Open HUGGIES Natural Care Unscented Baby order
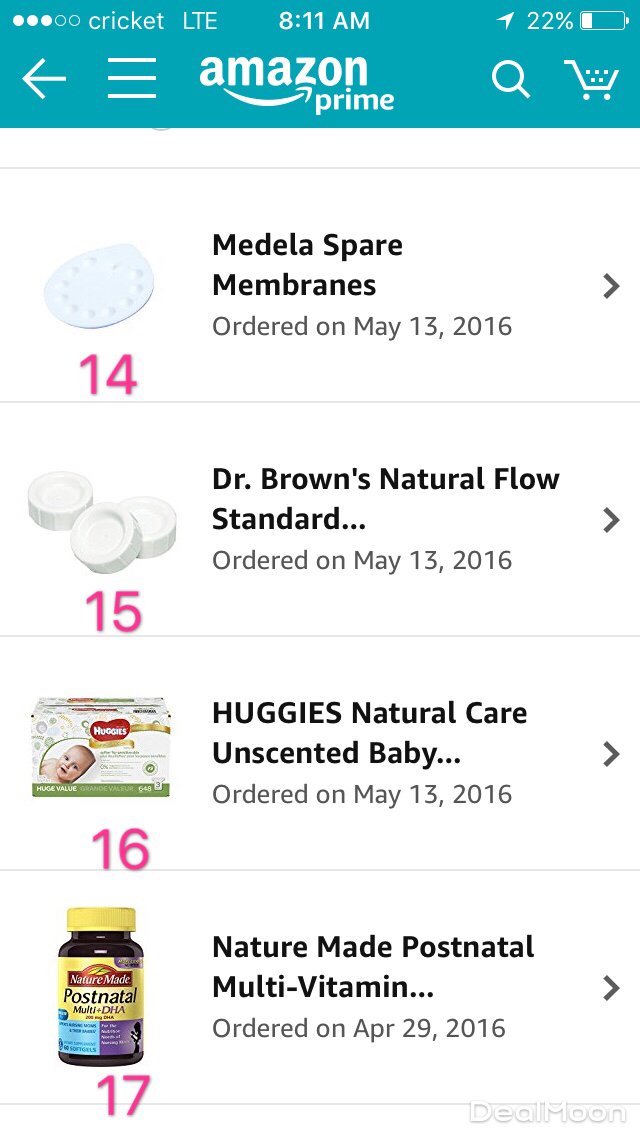The image size is (640, 1136). click(x=369, y=753)
